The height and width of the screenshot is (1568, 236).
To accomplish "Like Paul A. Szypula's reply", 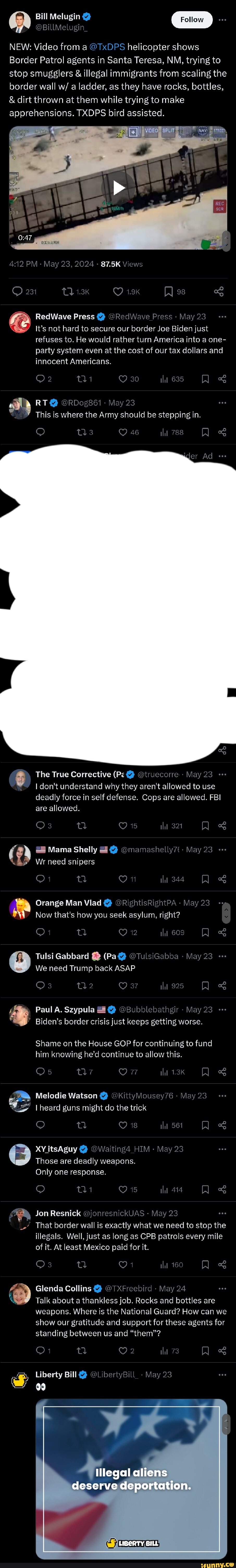I will coord(123,1072).
